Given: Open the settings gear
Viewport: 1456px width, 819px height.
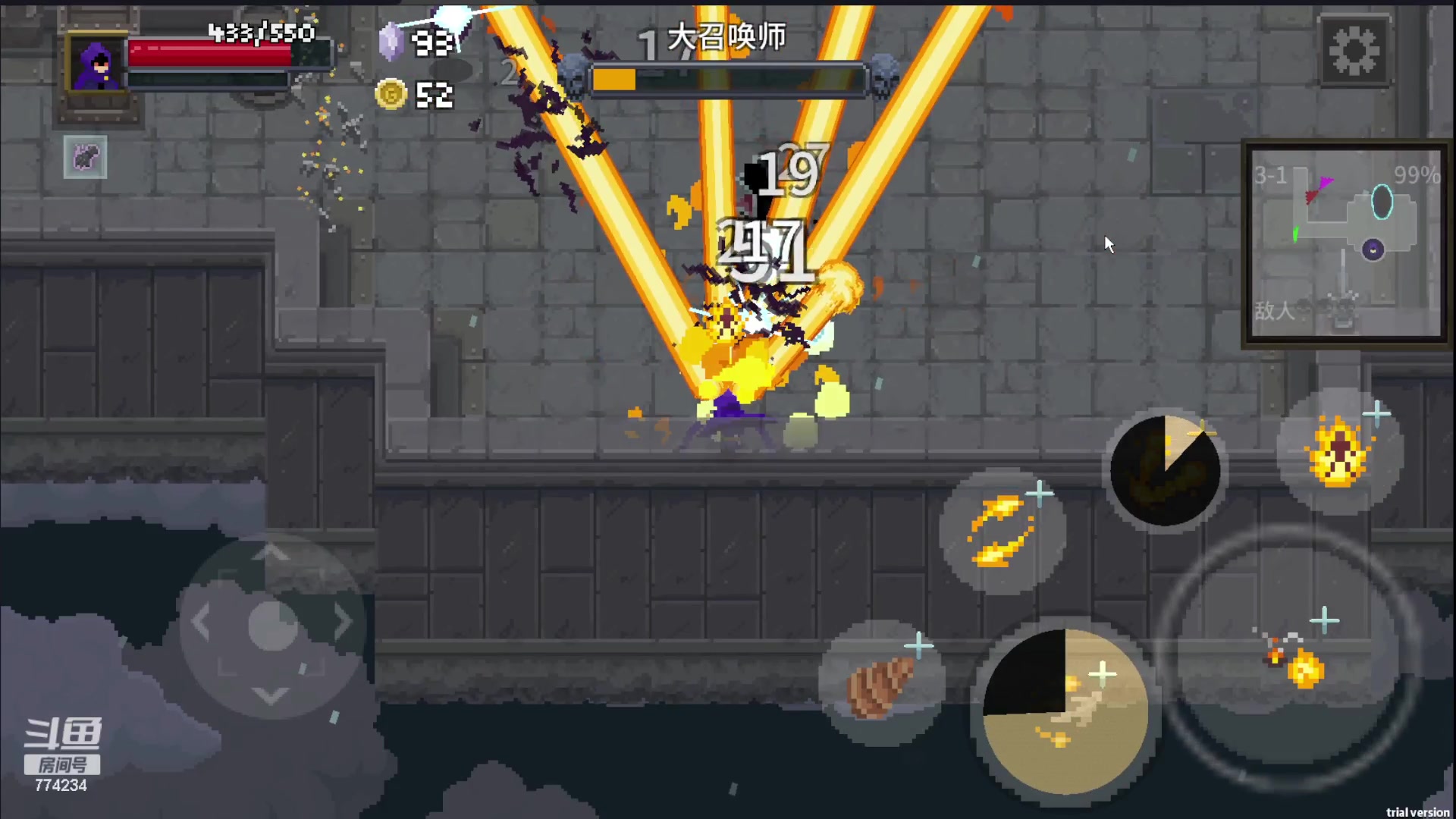Looking at the screenshot, I should [x=1354, y=52].
